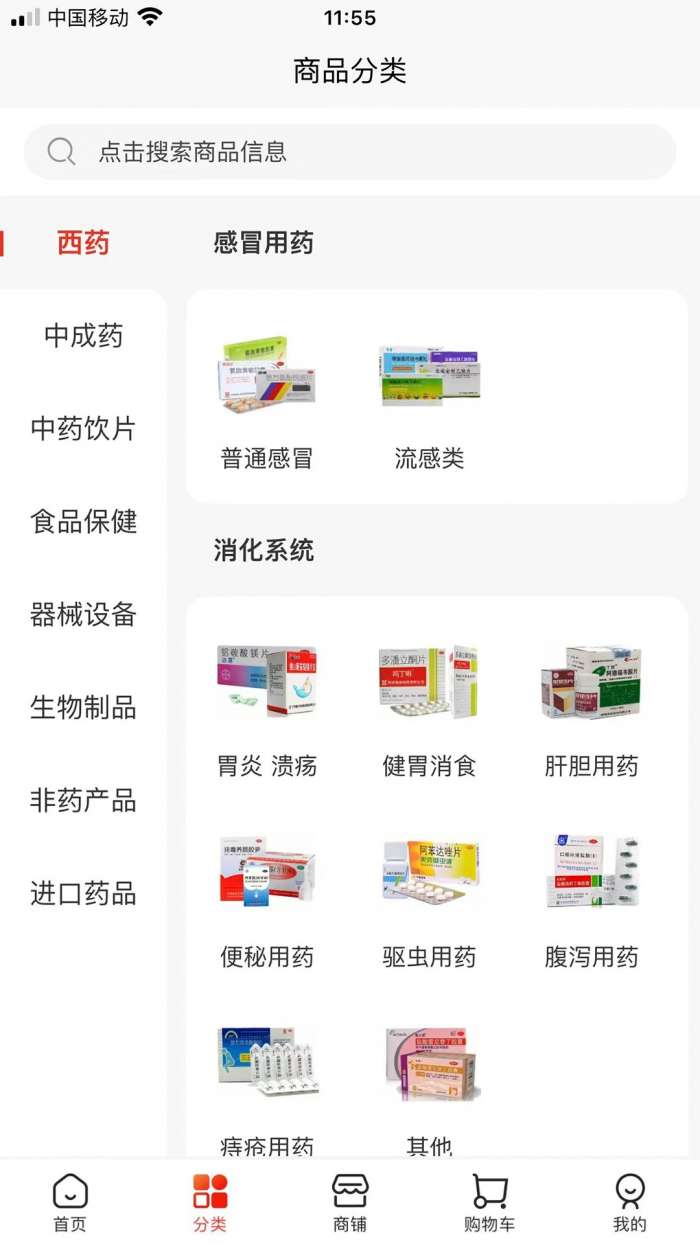
Task: Switch to 中药饮片 category
Action: 84,429
